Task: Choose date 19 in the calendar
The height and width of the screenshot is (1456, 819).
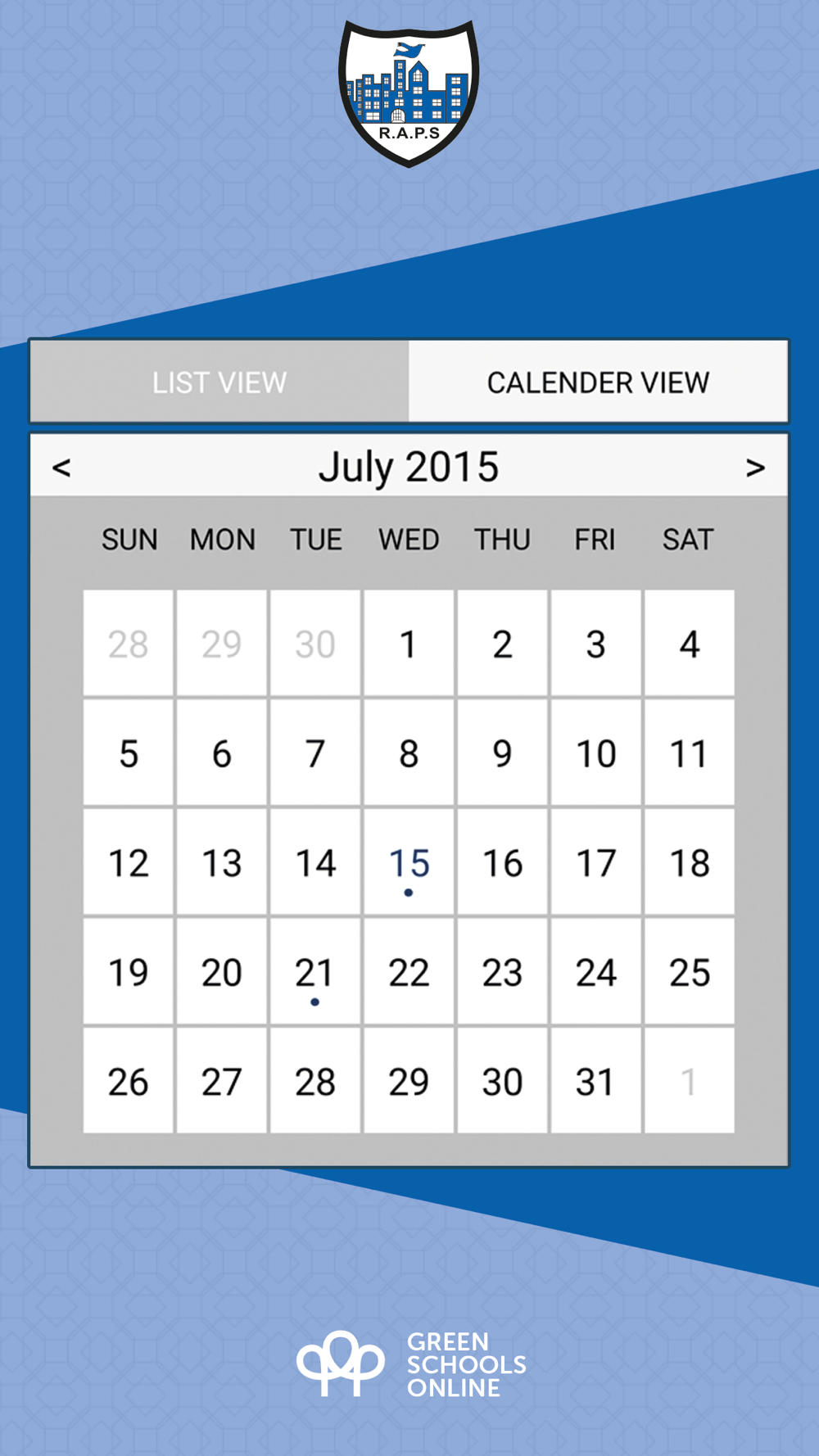Action: (129, 972)
